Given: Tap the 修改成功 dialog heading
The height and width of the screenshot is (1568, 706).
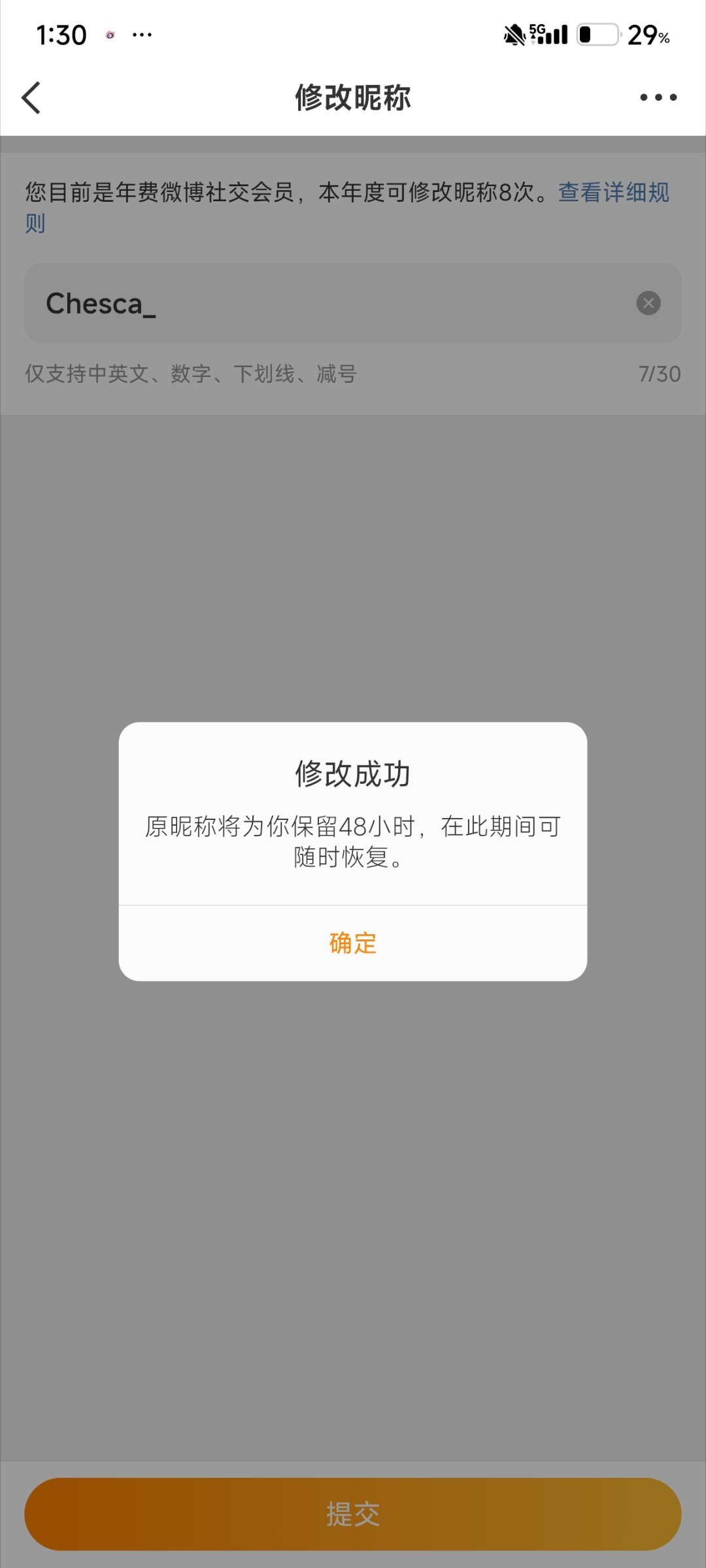Looking at the screenshot, I should (353, 774).
